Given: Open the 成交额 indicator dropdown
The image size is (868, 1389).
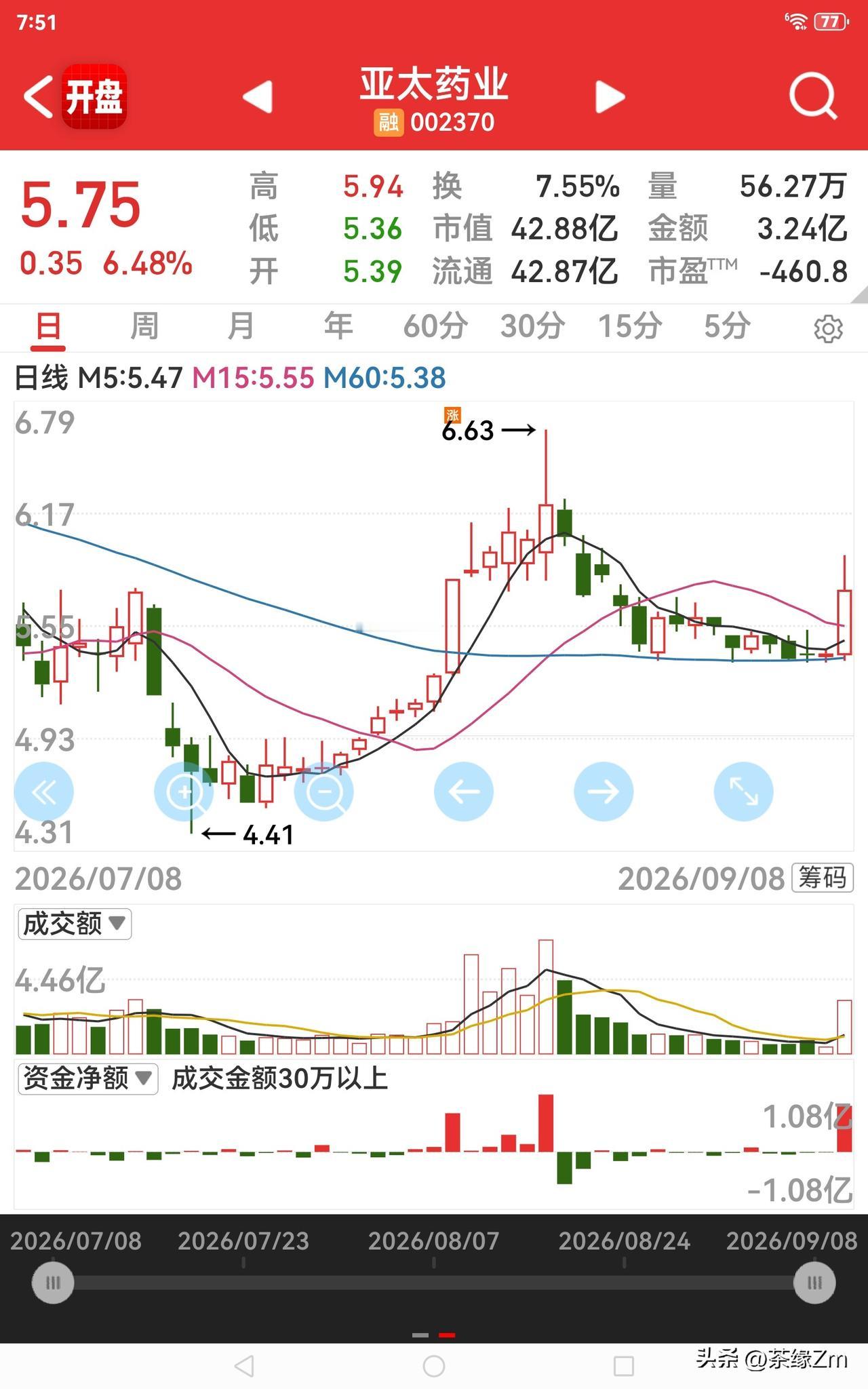Looking at the screenshot, I should [x=75, y=924].
